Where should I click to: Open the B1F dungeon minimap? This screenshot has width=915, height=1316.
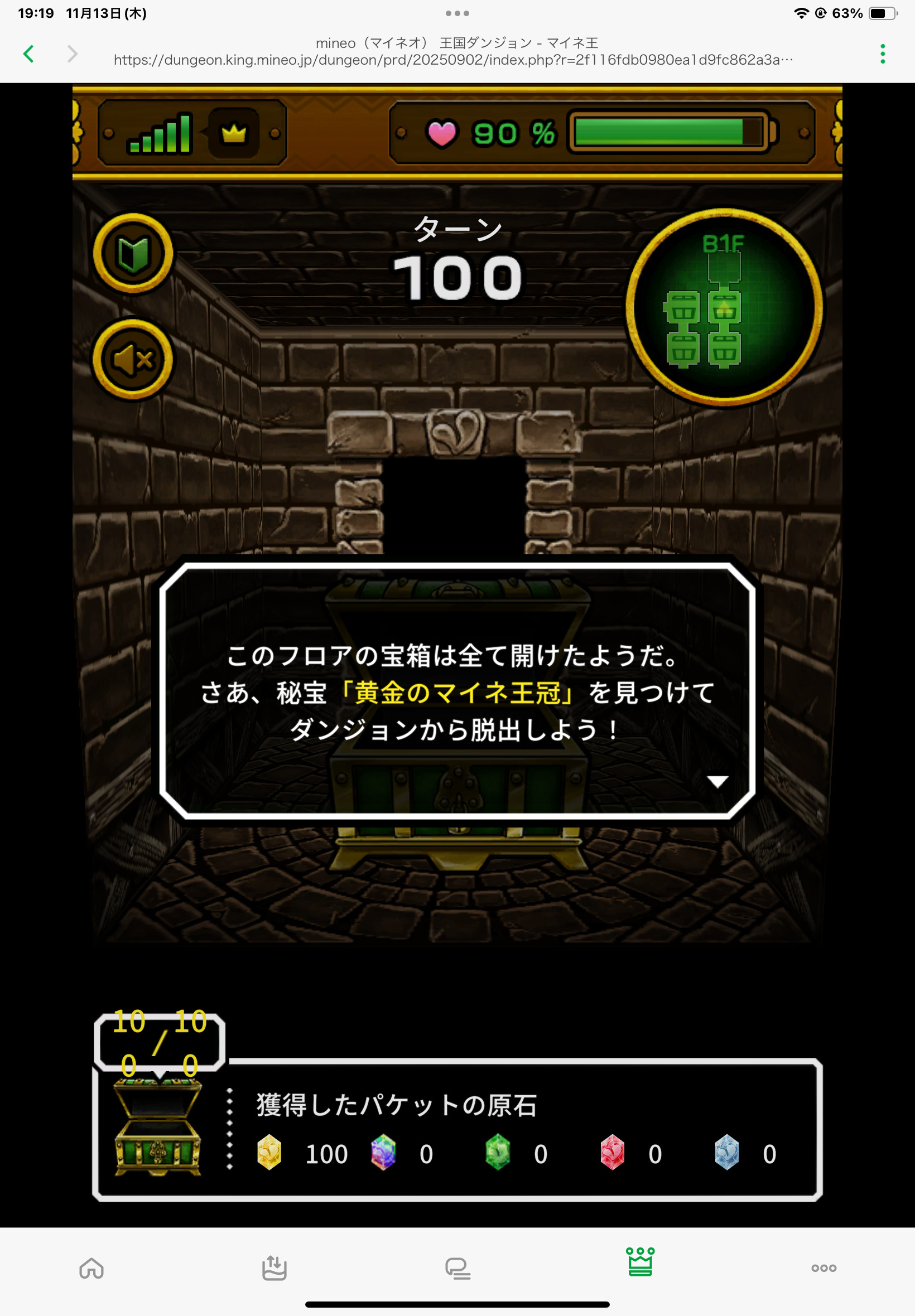[x=724, y=308]
